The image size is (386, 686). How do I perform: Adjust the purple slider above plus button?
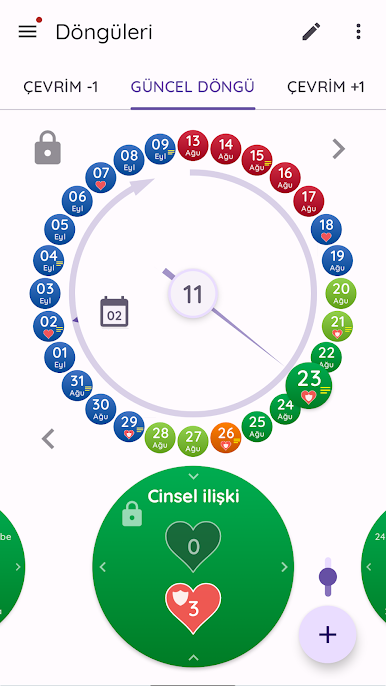click(x=328, y=577)
